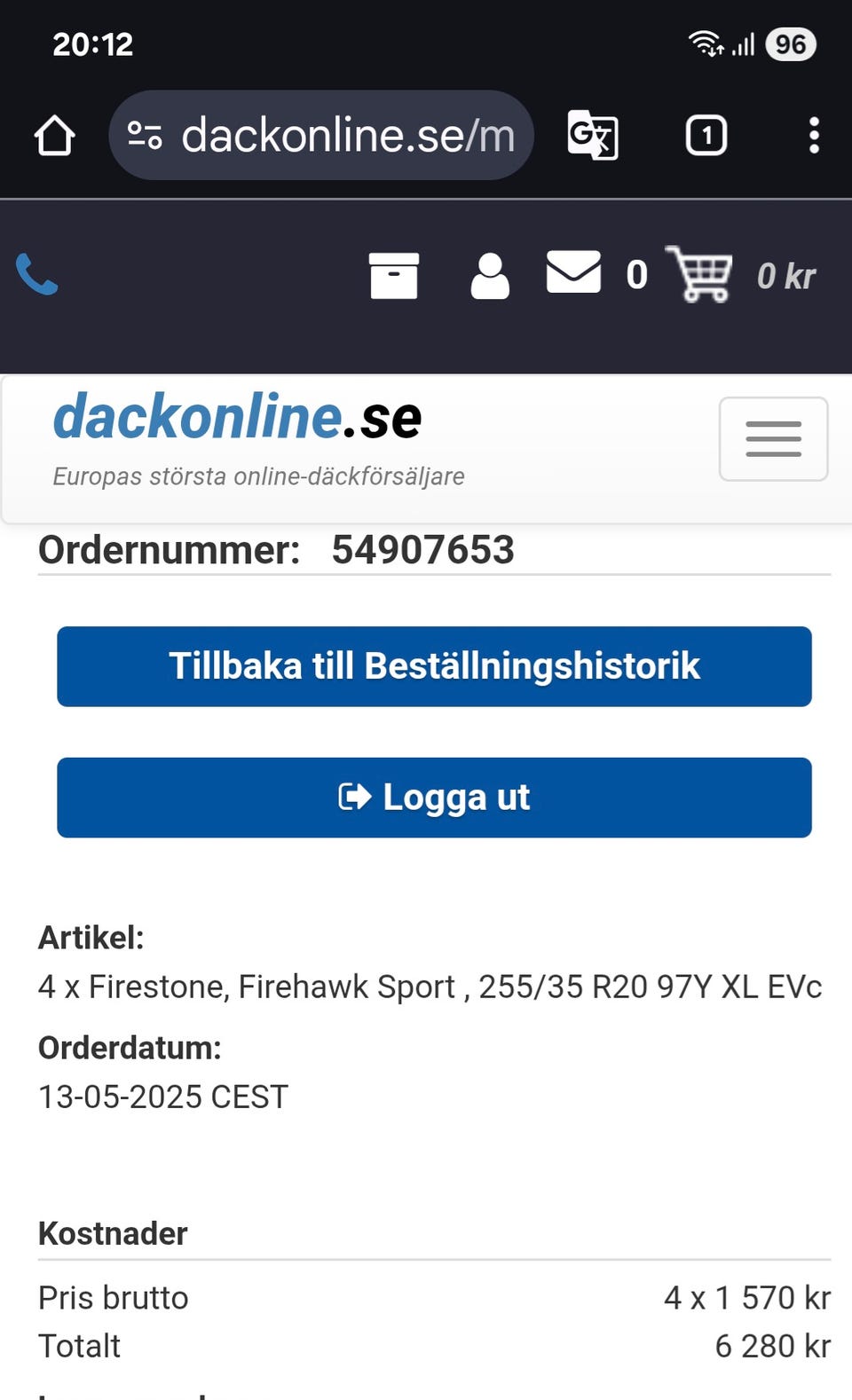Tap the logout arrow icon on Logga ut
The width and height of the screenshot is (852, 1400).
pyautogui.click(x=354, y=797)
